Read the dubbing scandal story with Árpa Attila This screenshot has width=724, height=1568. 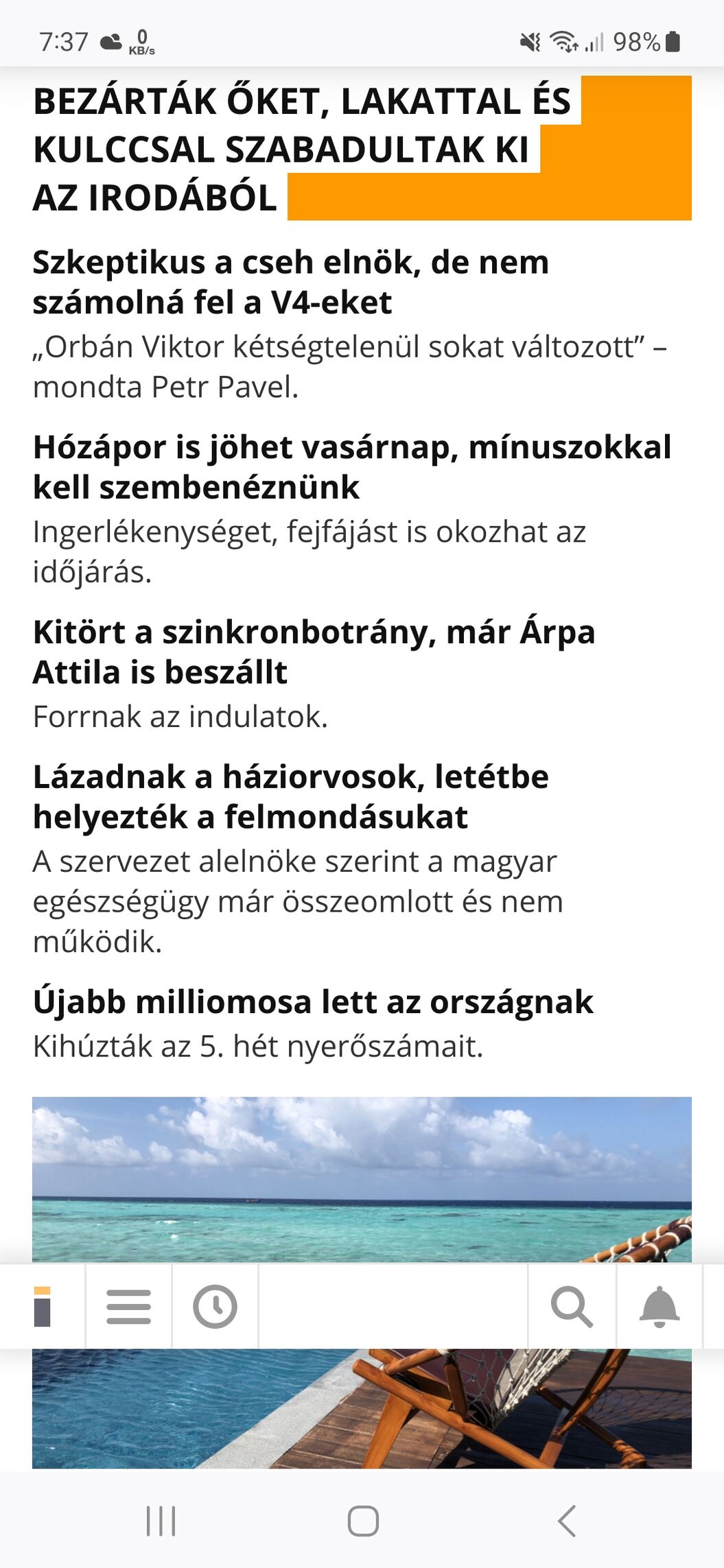tap(314, 651)
